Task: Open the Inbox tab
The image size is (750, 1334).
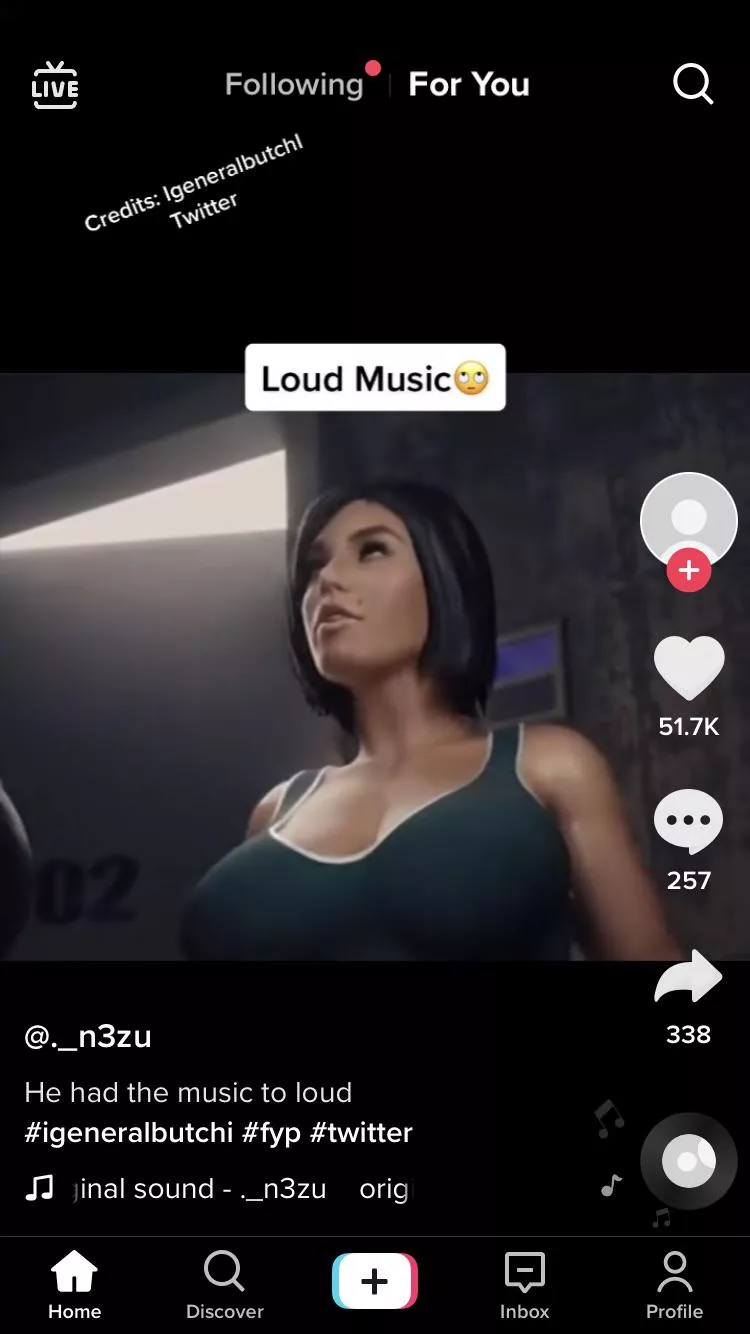Action: click(525, 1286)
